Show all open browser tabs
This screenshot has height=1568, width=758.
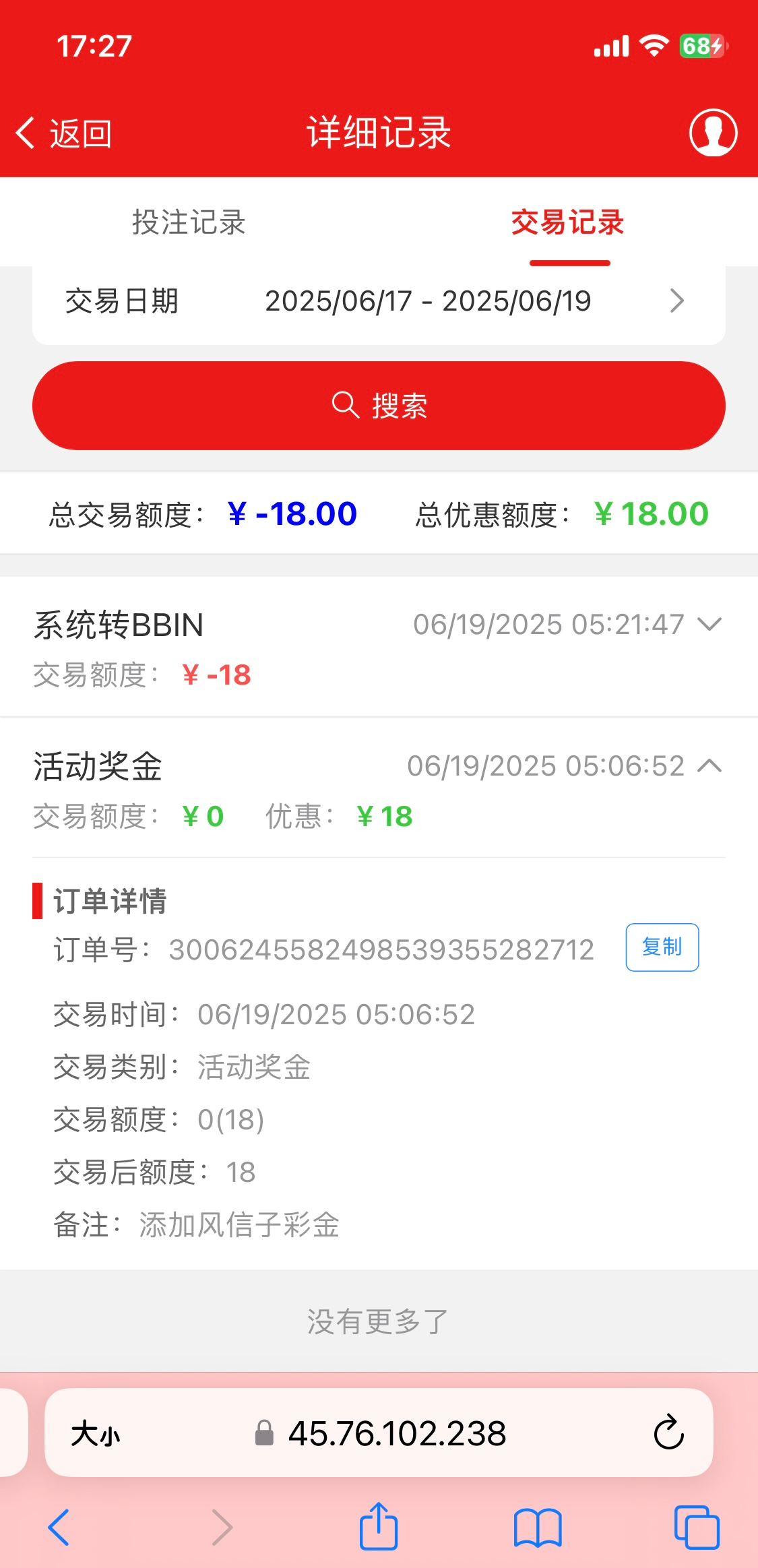click(x=697, y=1527)
